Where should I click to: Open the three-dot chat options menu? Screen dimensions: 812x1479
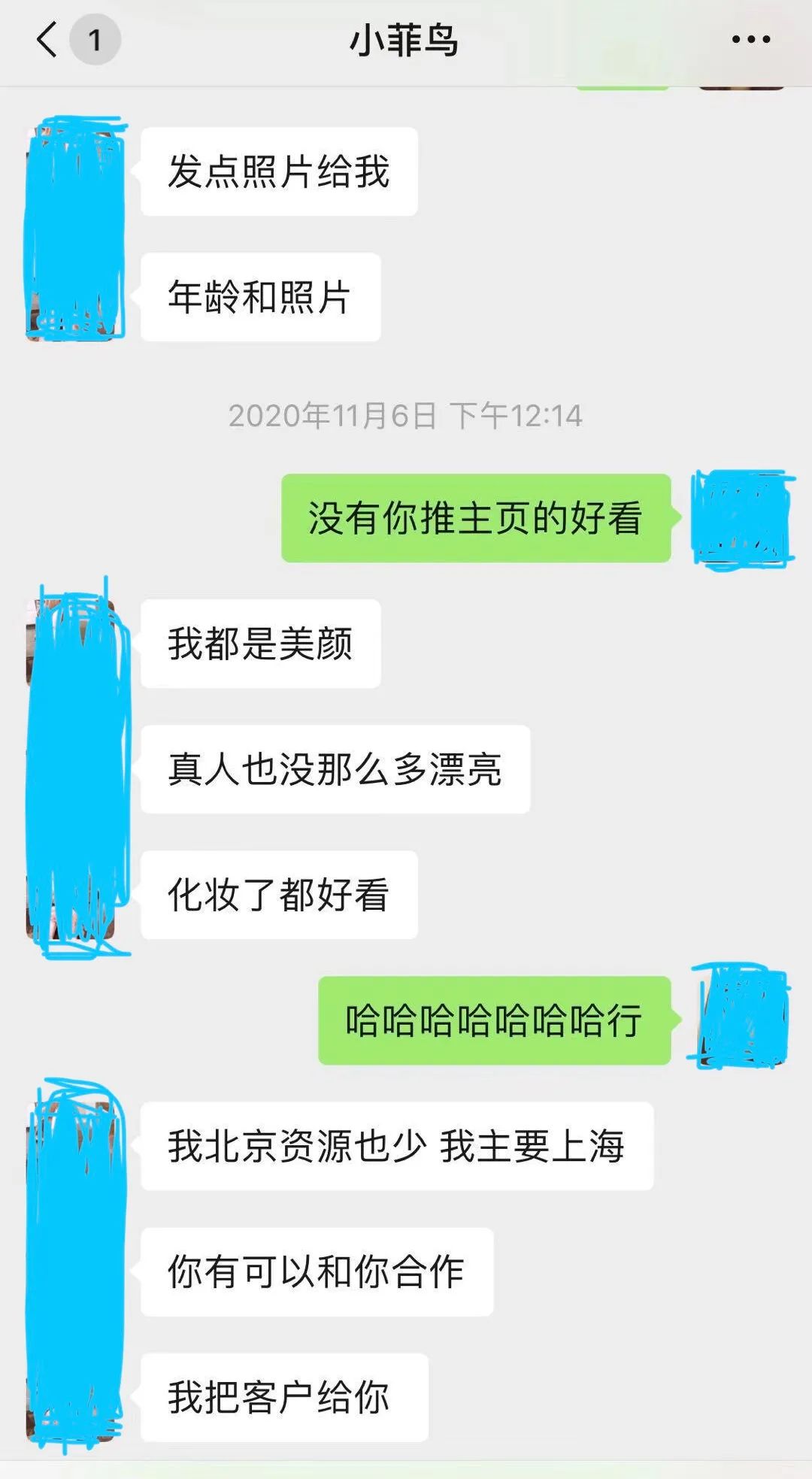pos(750,40)
